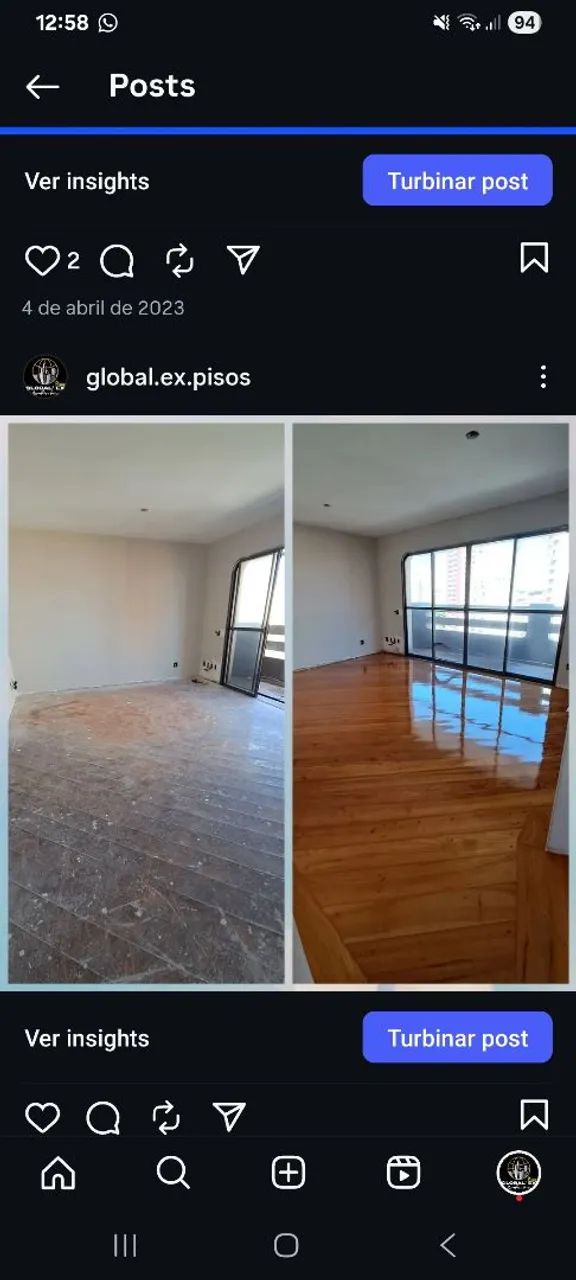The image size is (576, 1280).
Task: Repost the post dated 4 de abril
Action: coord(179,261)
